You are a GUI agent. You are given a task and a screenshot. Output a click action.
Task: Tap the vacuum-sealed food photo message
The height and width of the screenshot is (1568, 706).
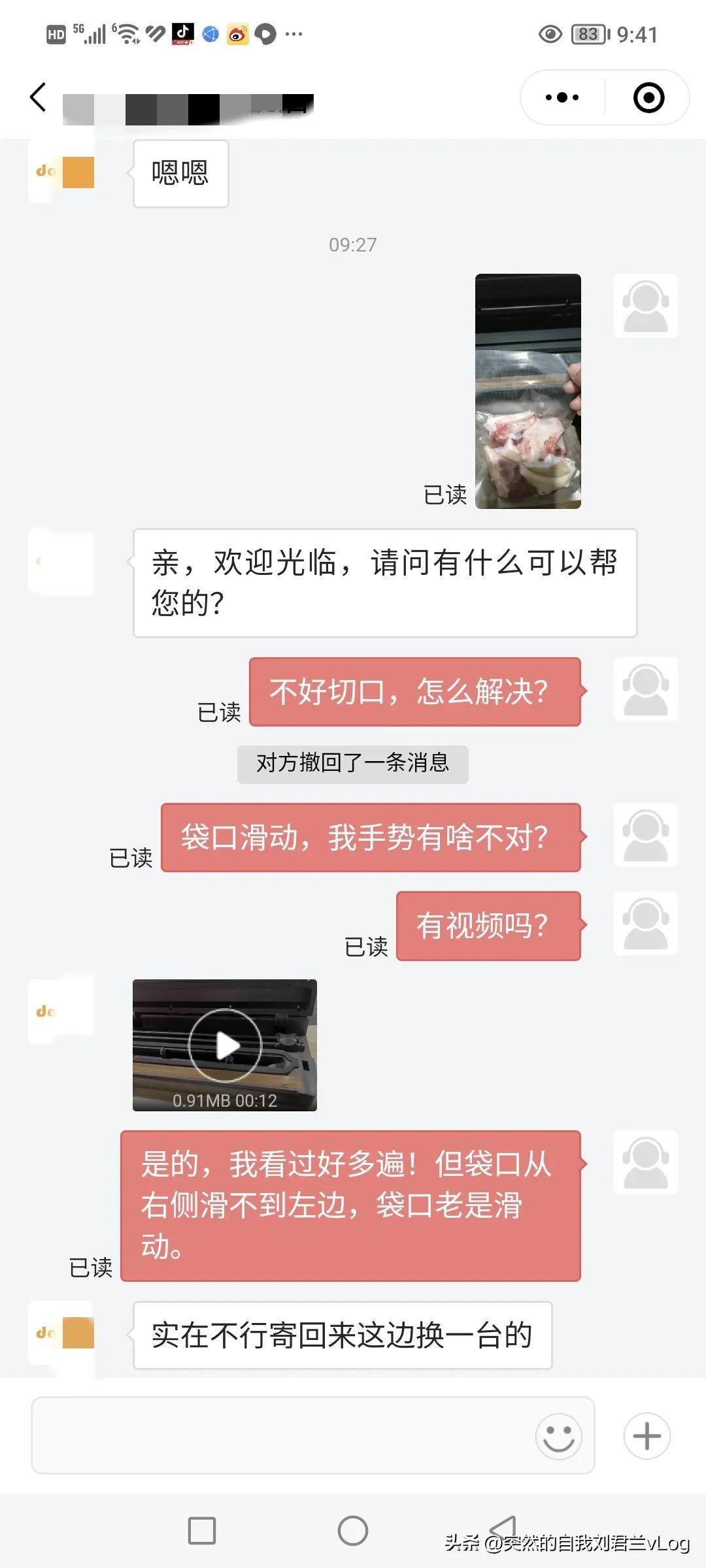527,390
